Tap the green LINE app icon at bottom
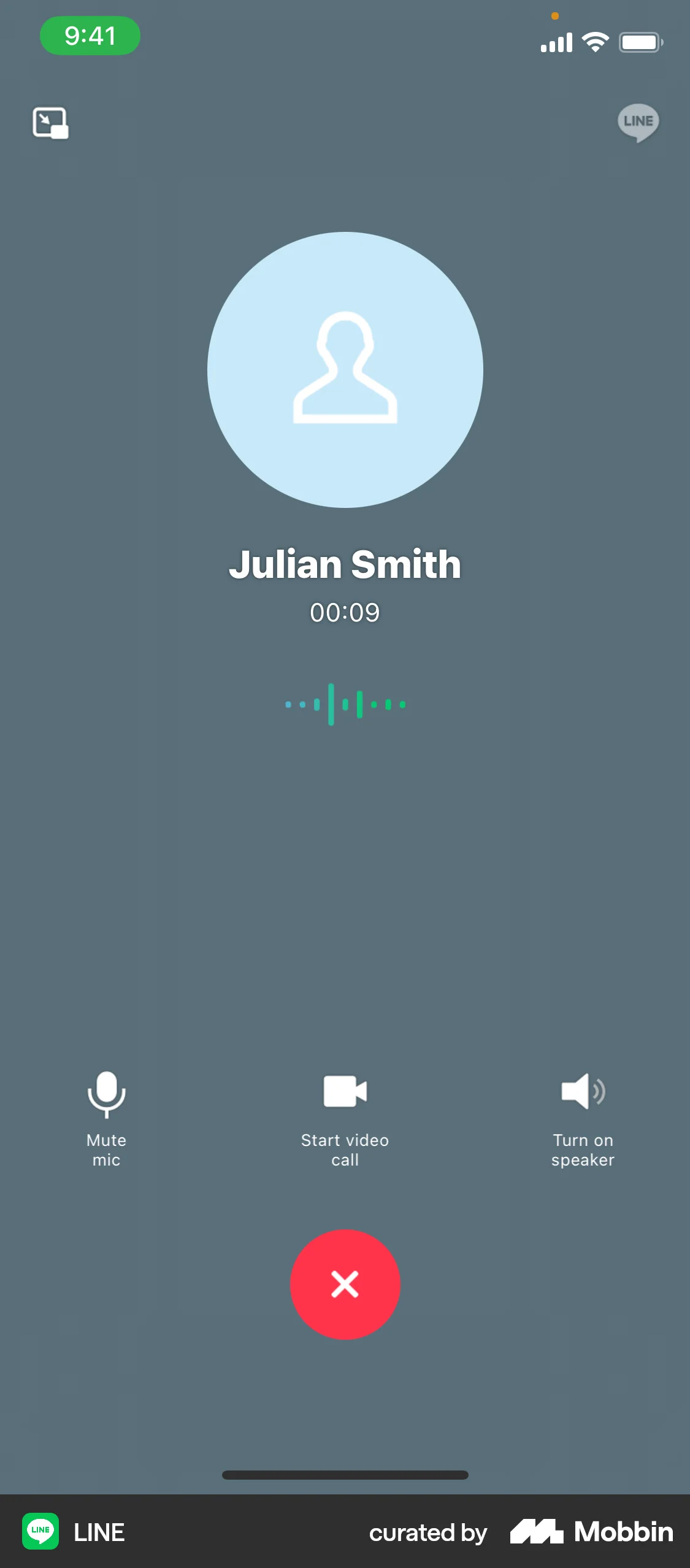690x1568 pixels. click(x=40, y=1532)
